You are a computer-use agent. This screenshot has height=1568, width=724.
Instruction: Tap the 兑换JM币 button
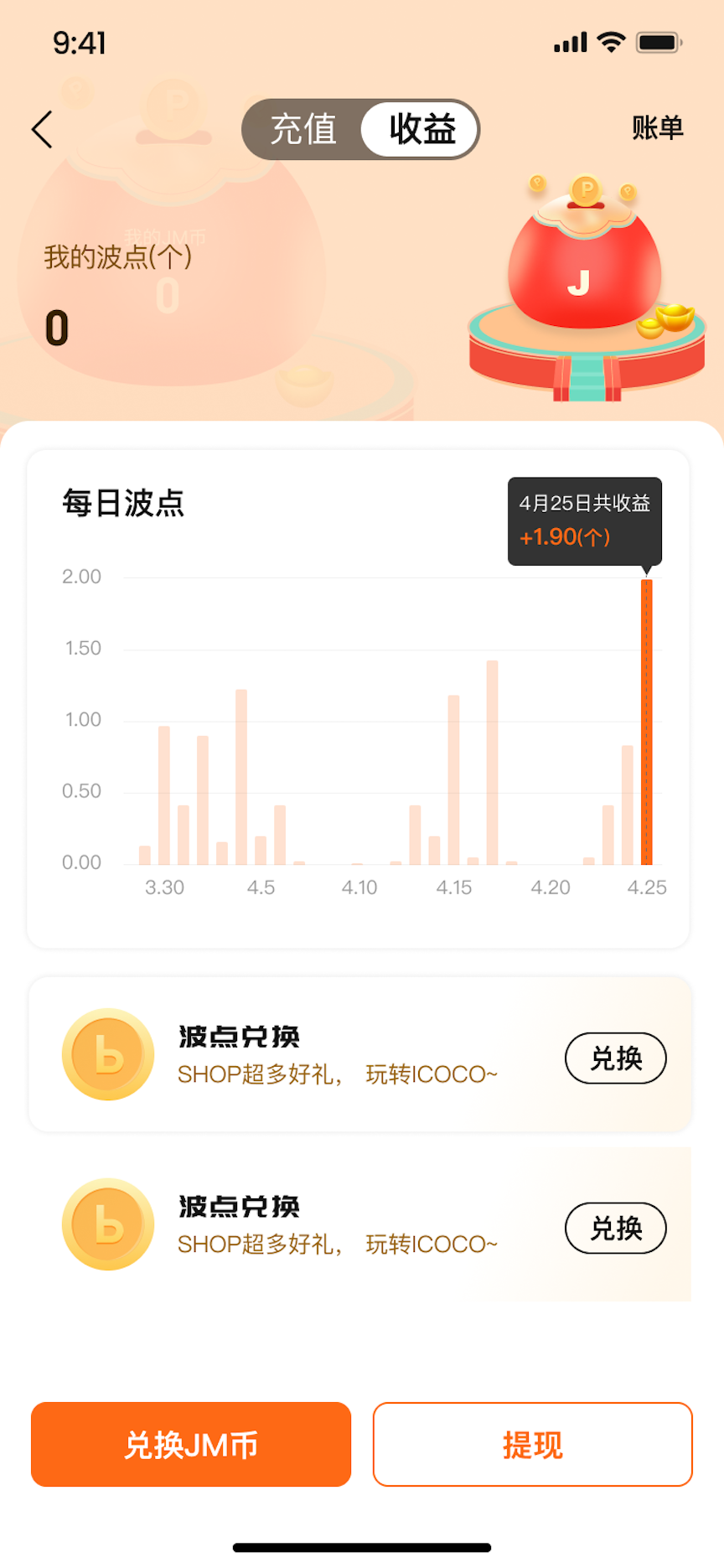(x=191, y=1444)
